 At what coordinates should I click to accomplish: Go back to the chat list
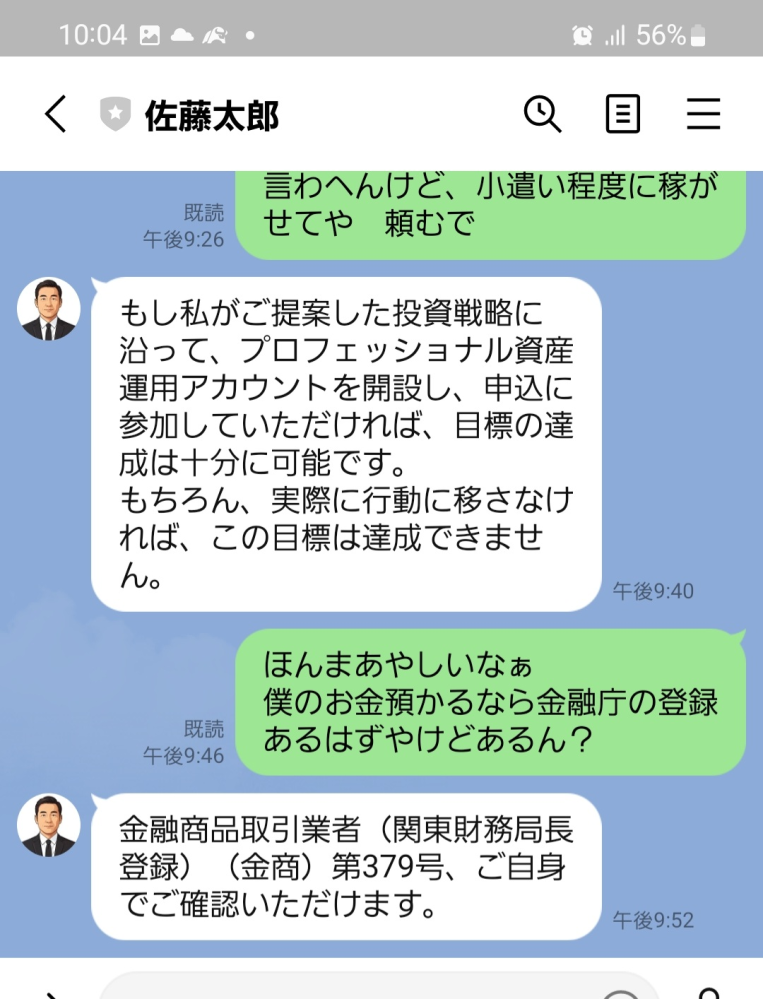(56, 115)
